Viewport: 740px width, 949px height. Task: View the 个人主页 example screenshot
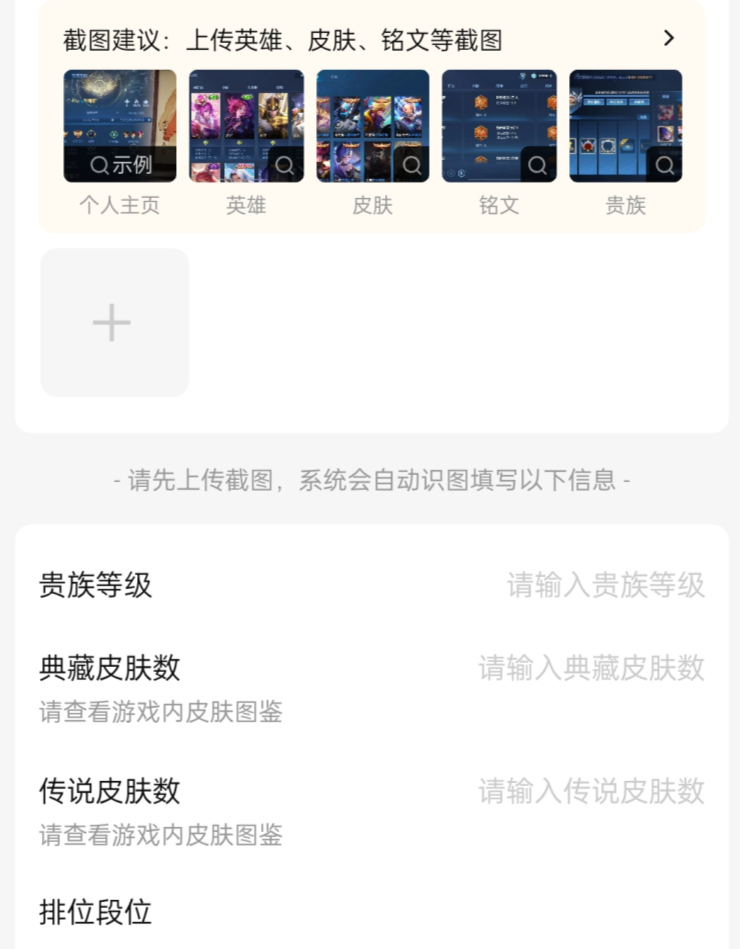tap(120, 126)
